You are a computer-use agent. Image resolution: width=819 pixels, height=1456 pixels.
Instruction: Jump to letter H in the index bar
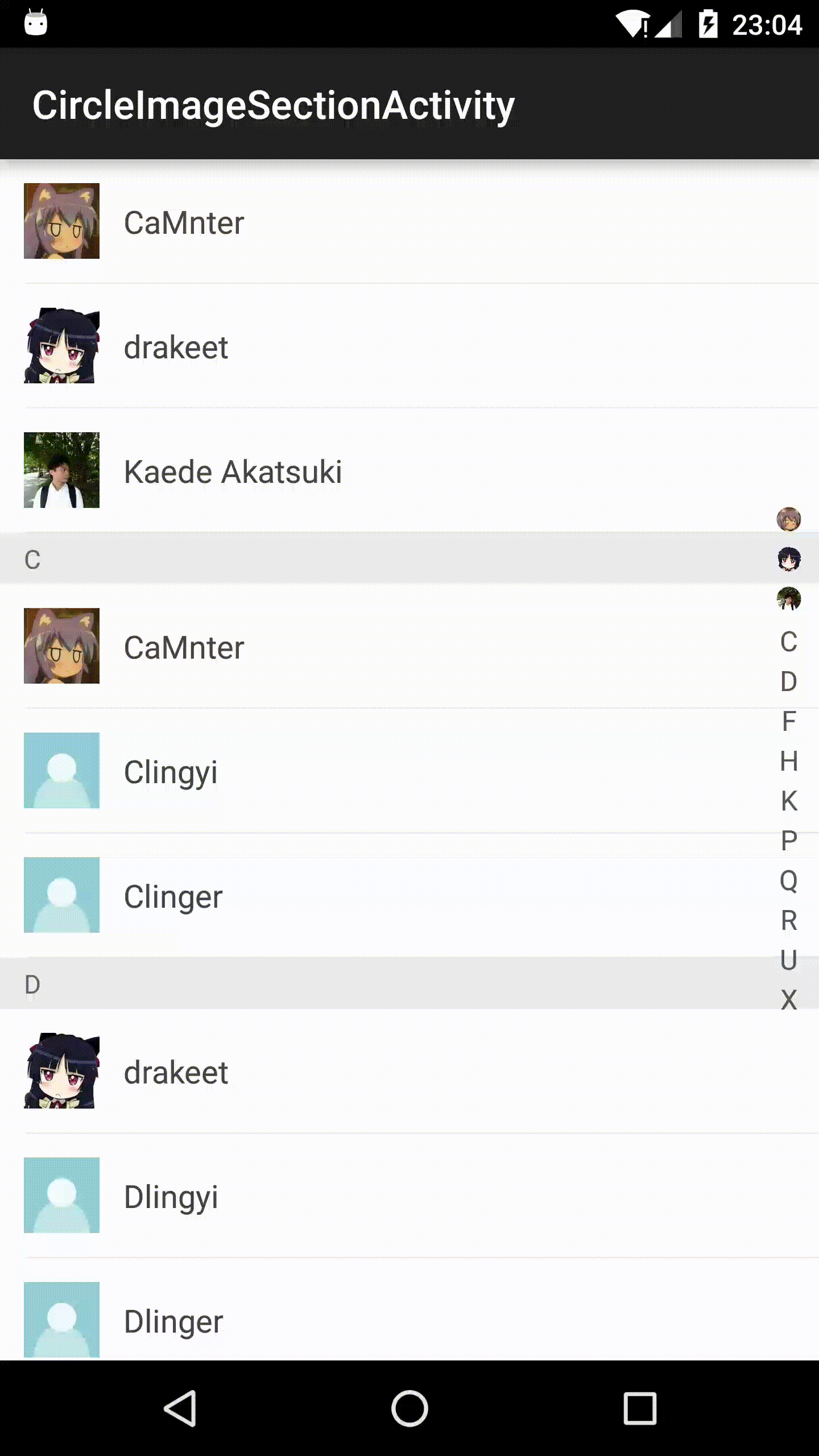[788, 761]
